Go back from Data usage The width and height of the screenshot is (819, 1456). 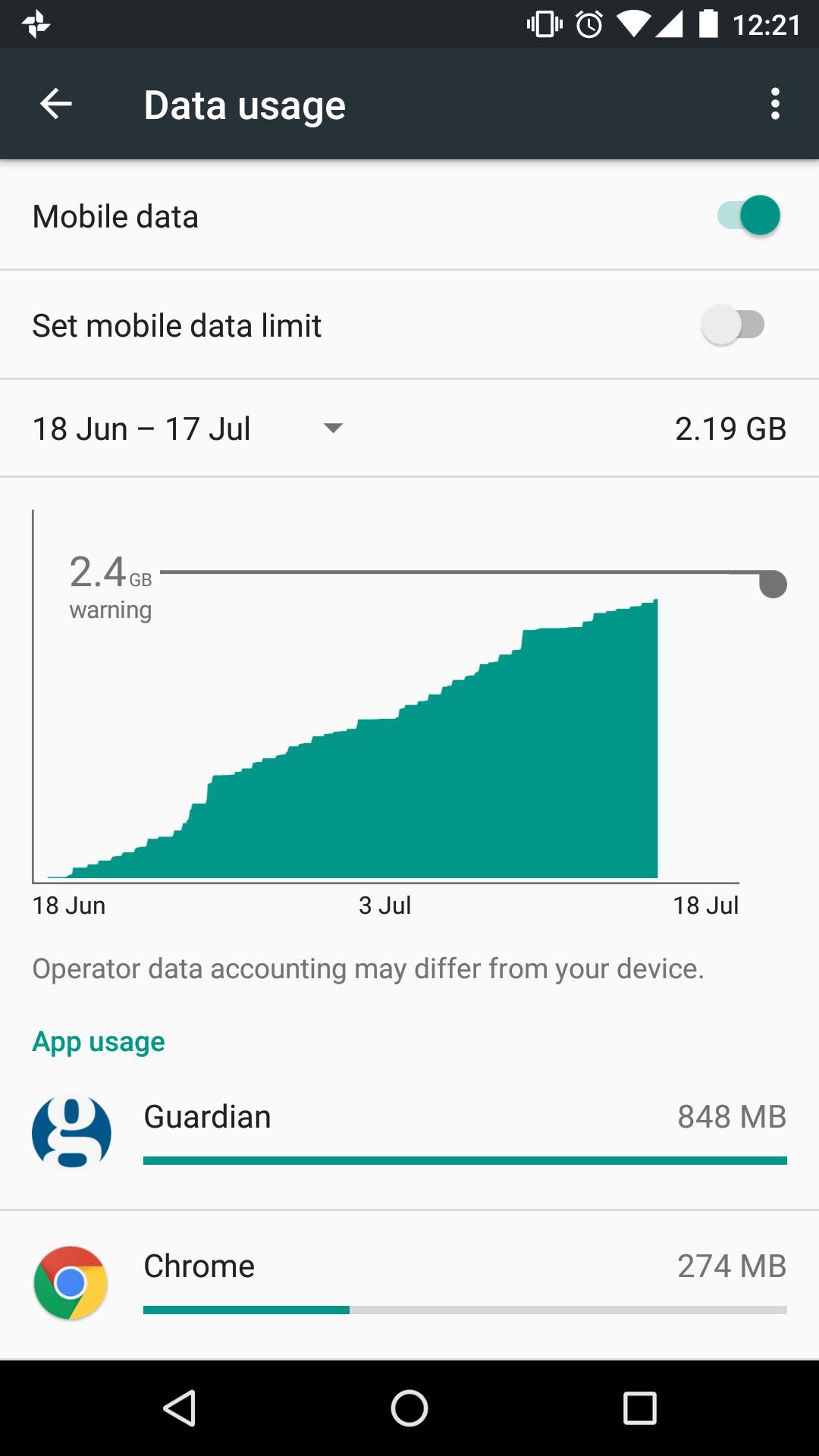point(56,104)
